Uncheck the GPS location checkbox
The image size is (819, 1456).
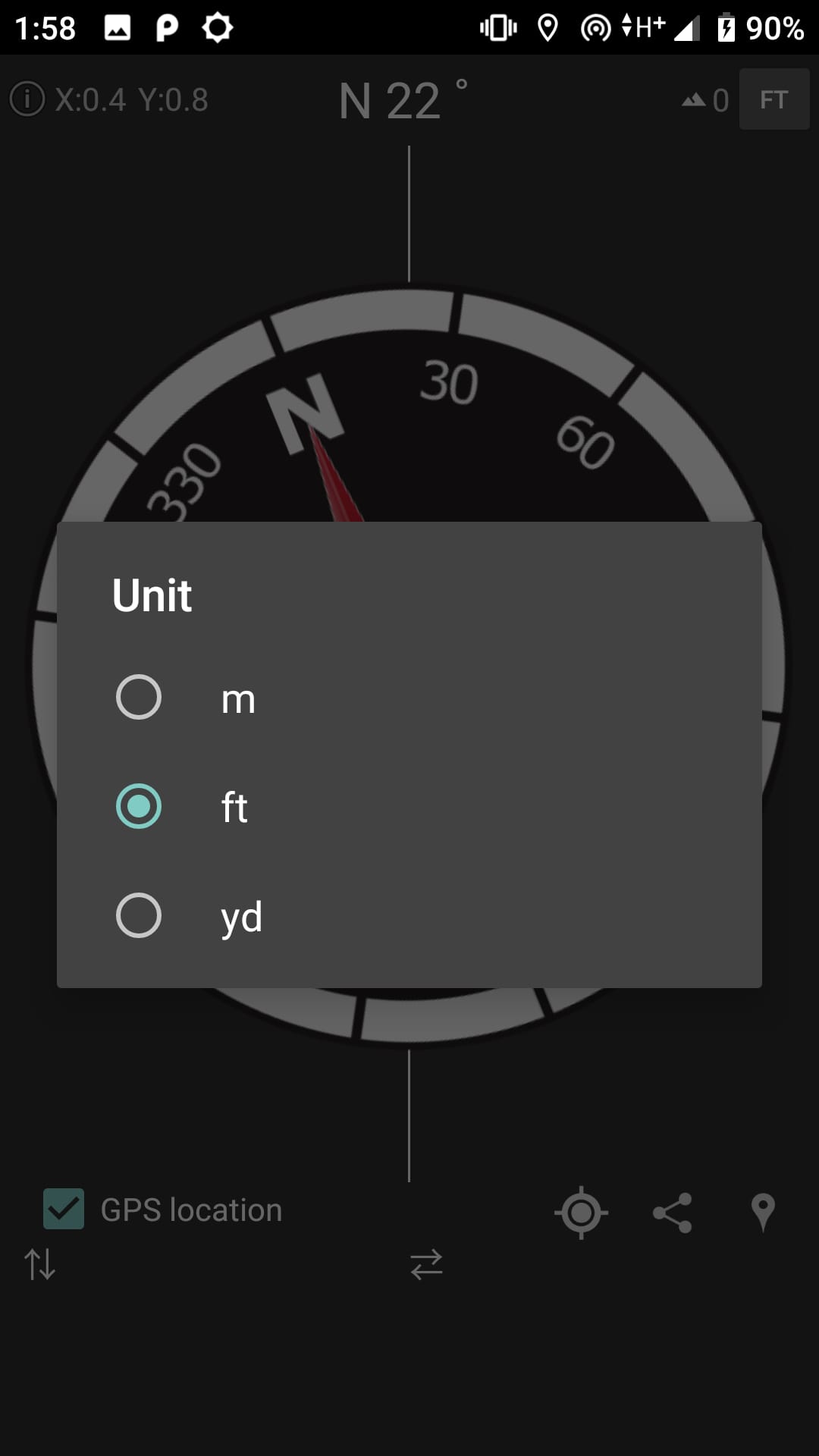click(64, 1209)
